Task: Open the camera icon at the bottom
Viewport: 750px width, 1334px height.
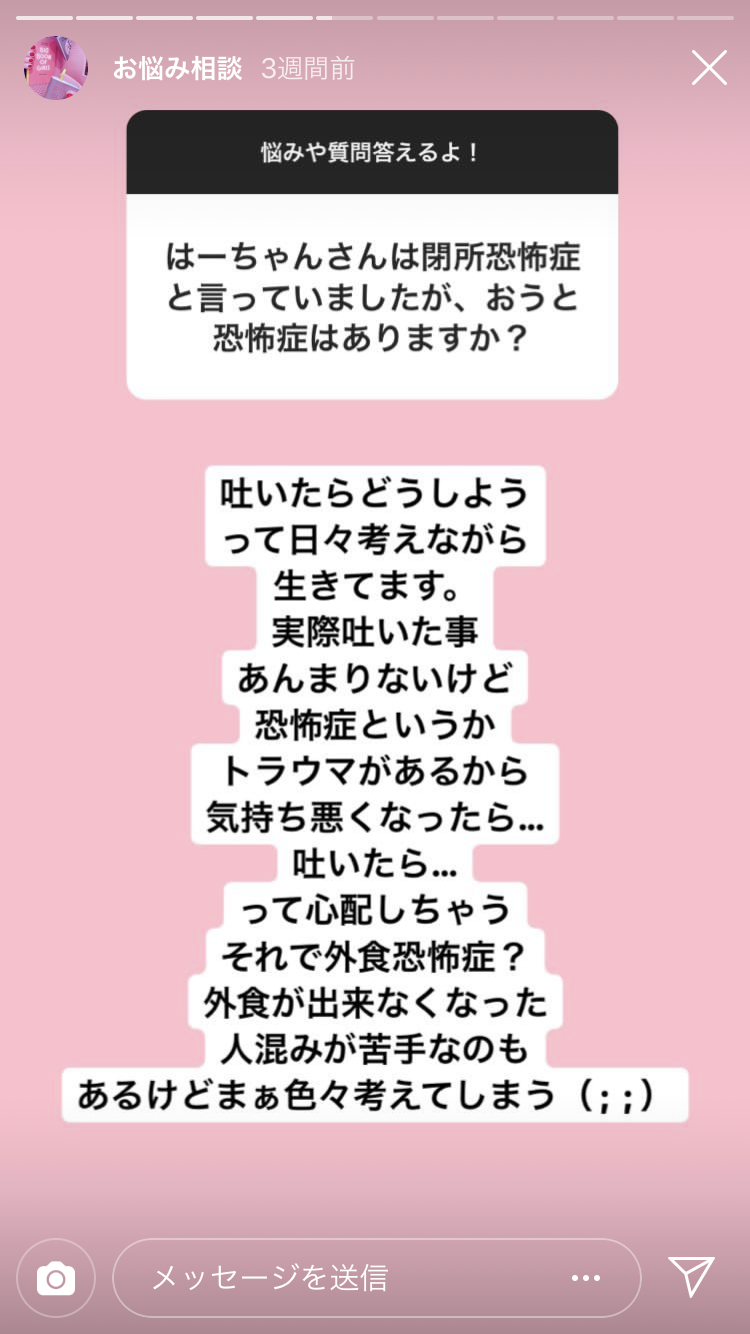Action: click(x=56, y=1278)
